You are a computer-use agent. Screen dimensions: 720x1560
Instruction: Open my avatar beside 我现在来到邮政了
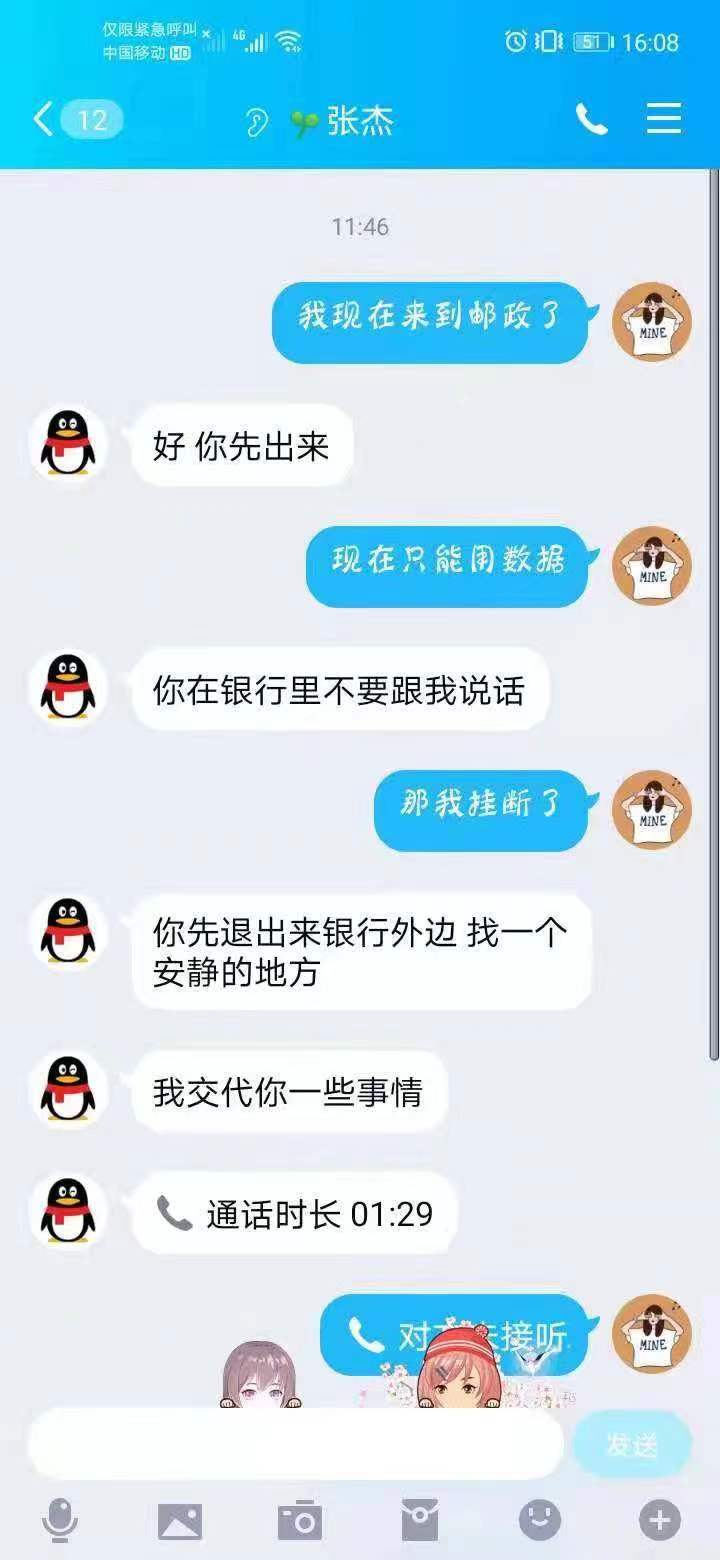click(x=652, y=322)
